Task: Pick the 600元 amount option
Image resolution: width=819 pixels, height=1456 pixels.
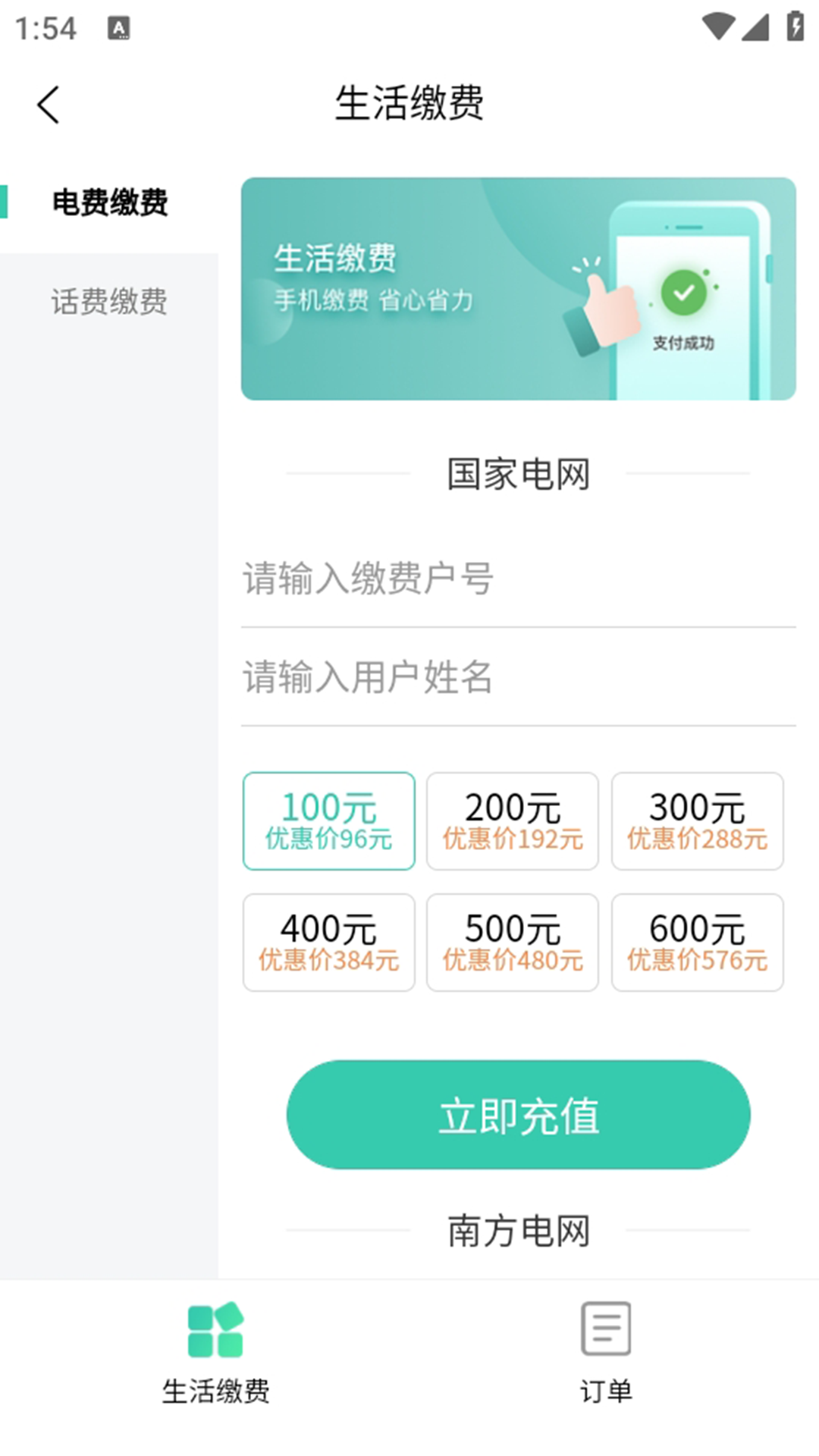Action: coord(698,943)
